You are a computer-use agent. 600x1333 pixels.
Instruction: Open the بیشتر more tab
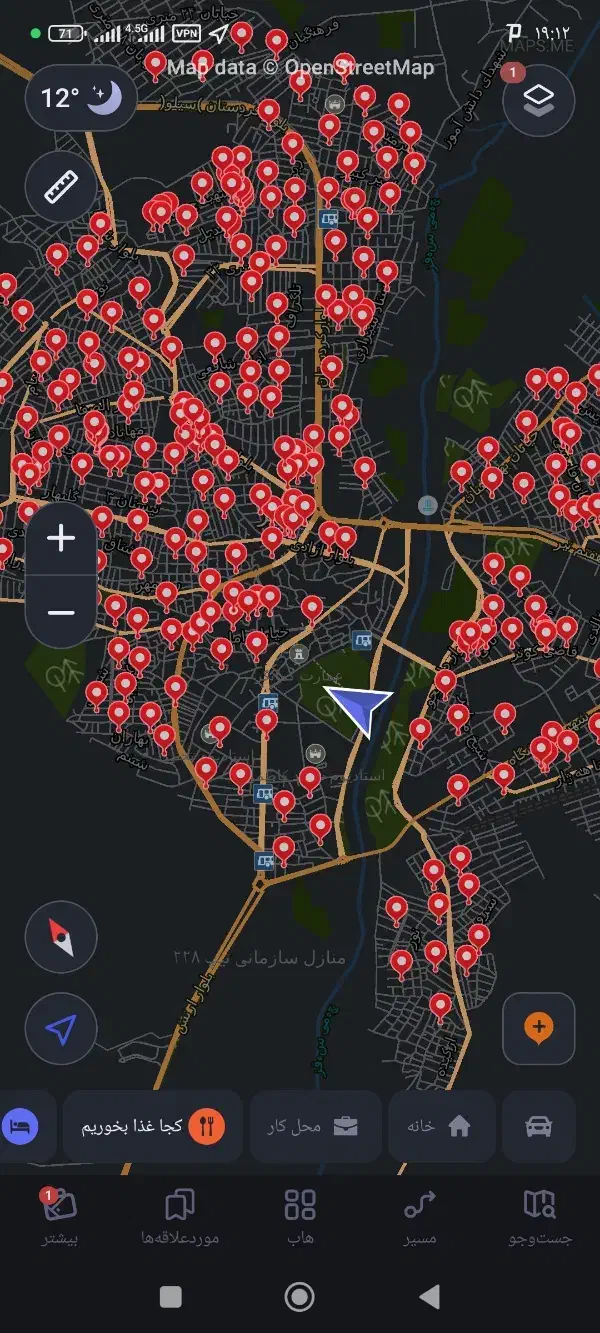pos(60,1217)
